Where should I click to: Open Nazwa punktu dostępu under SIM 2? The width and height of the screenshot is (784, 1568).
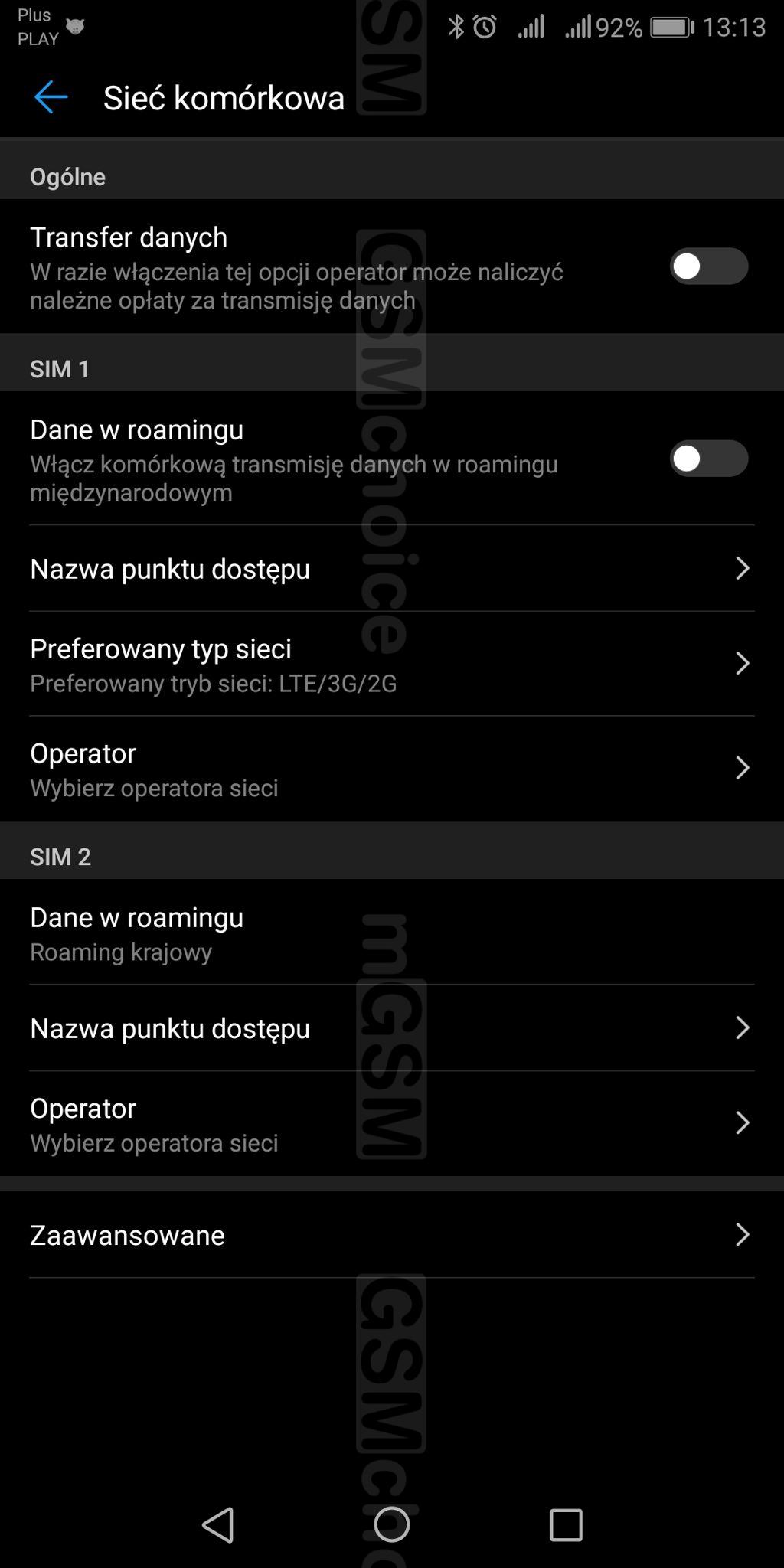(390, 1028)
